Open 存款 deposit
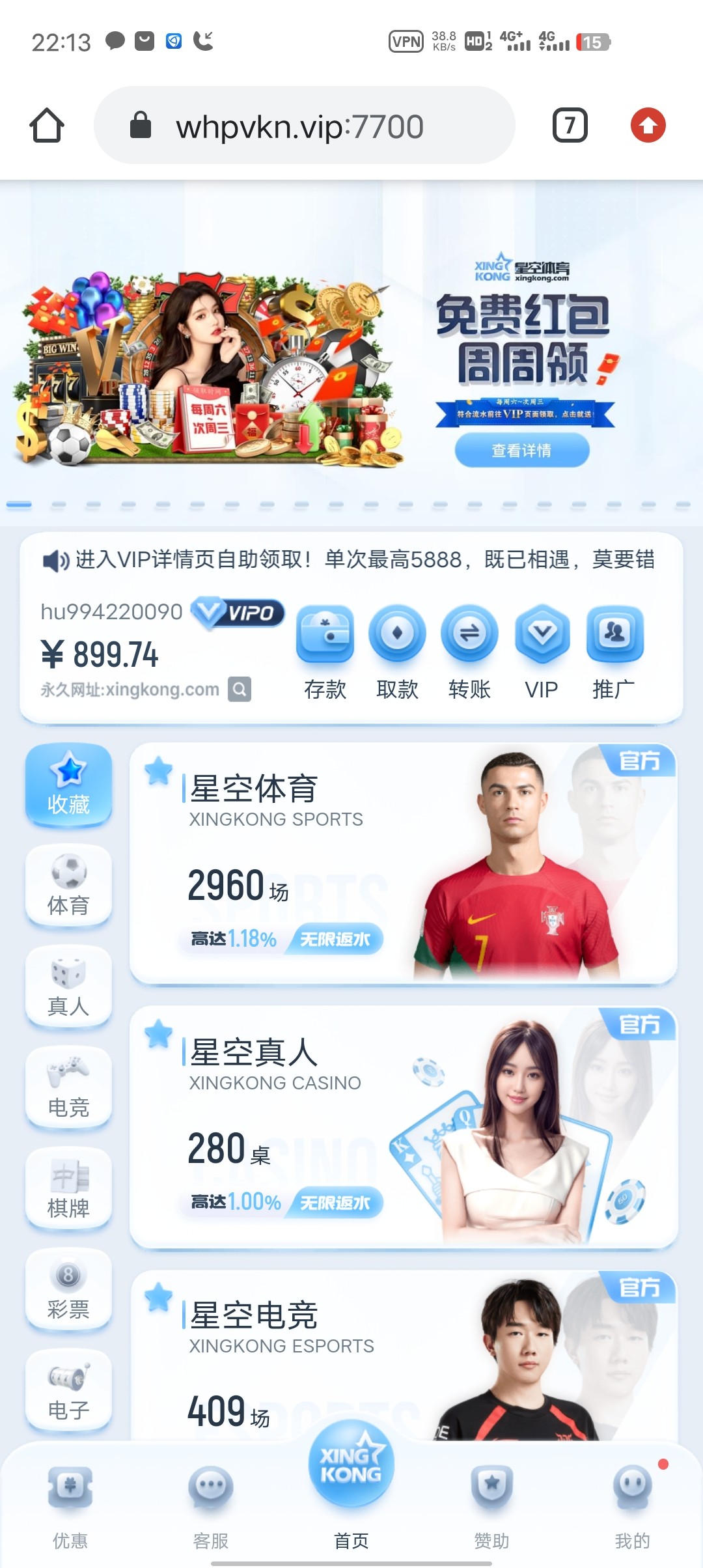The image size is (703, 1568). click(325, 652)
